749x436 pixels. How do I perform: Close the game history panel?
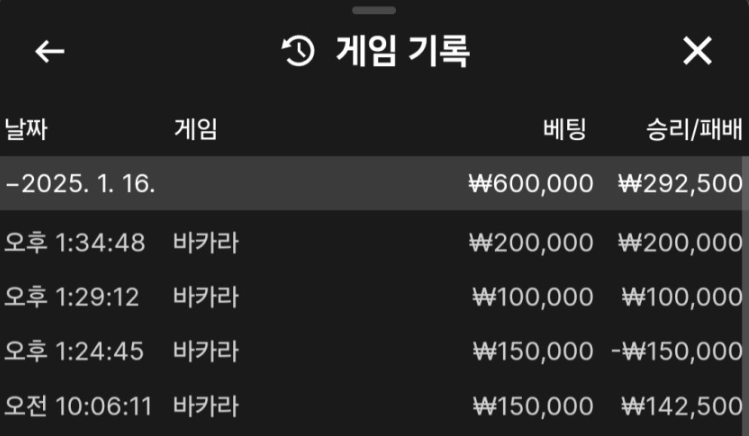[697, 52]
